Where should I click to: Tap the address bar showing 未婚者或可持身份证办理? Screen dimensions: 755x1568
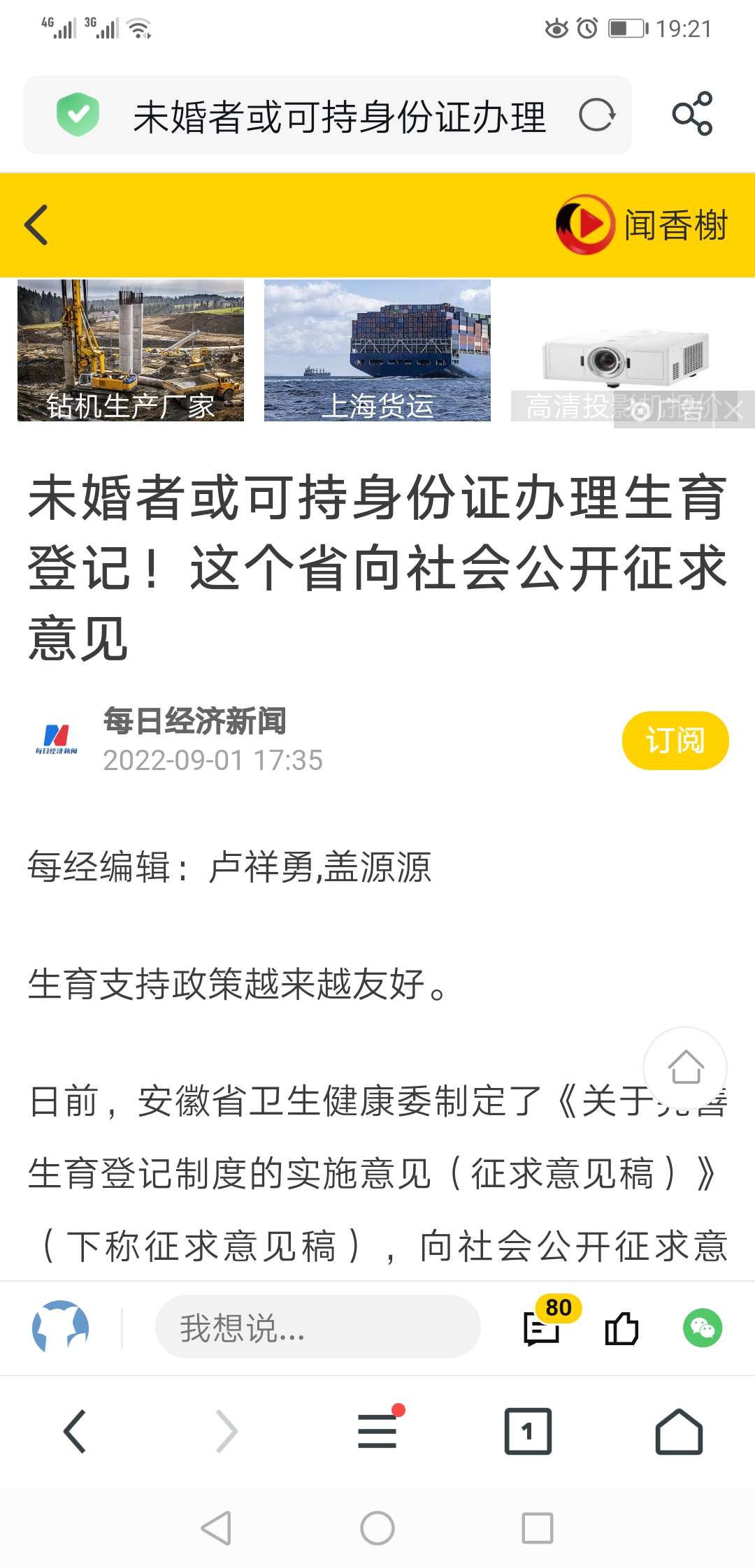pos(339,116)
